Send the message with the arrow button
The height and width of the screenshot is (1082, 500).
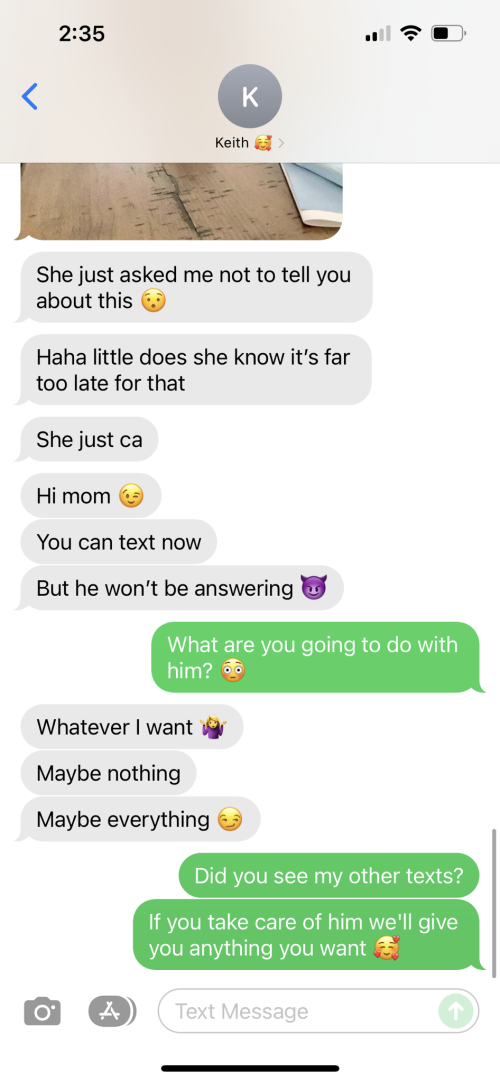(x=456, y=1012)
